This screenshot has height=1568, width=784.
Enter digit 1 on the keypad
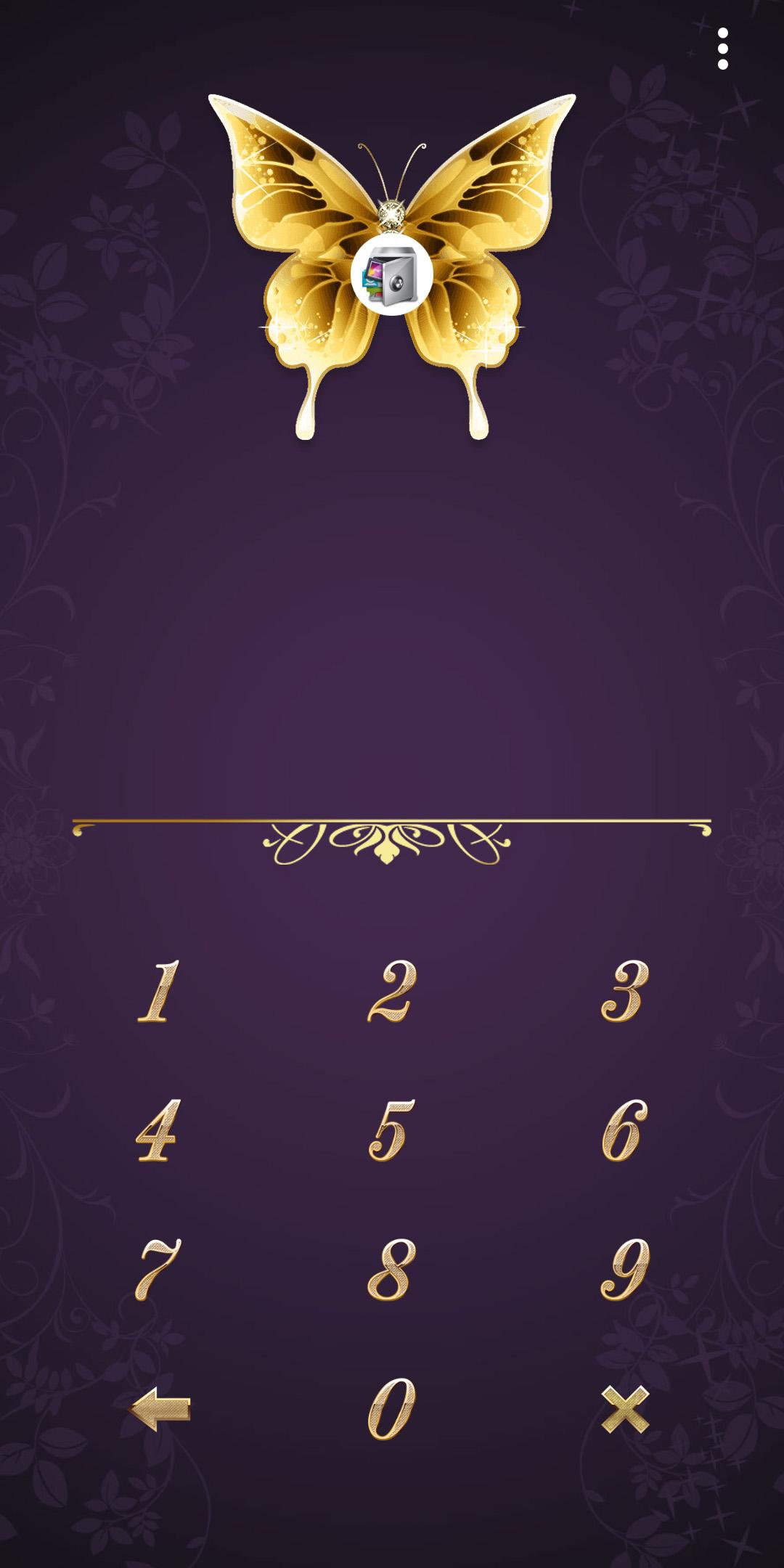159,992
